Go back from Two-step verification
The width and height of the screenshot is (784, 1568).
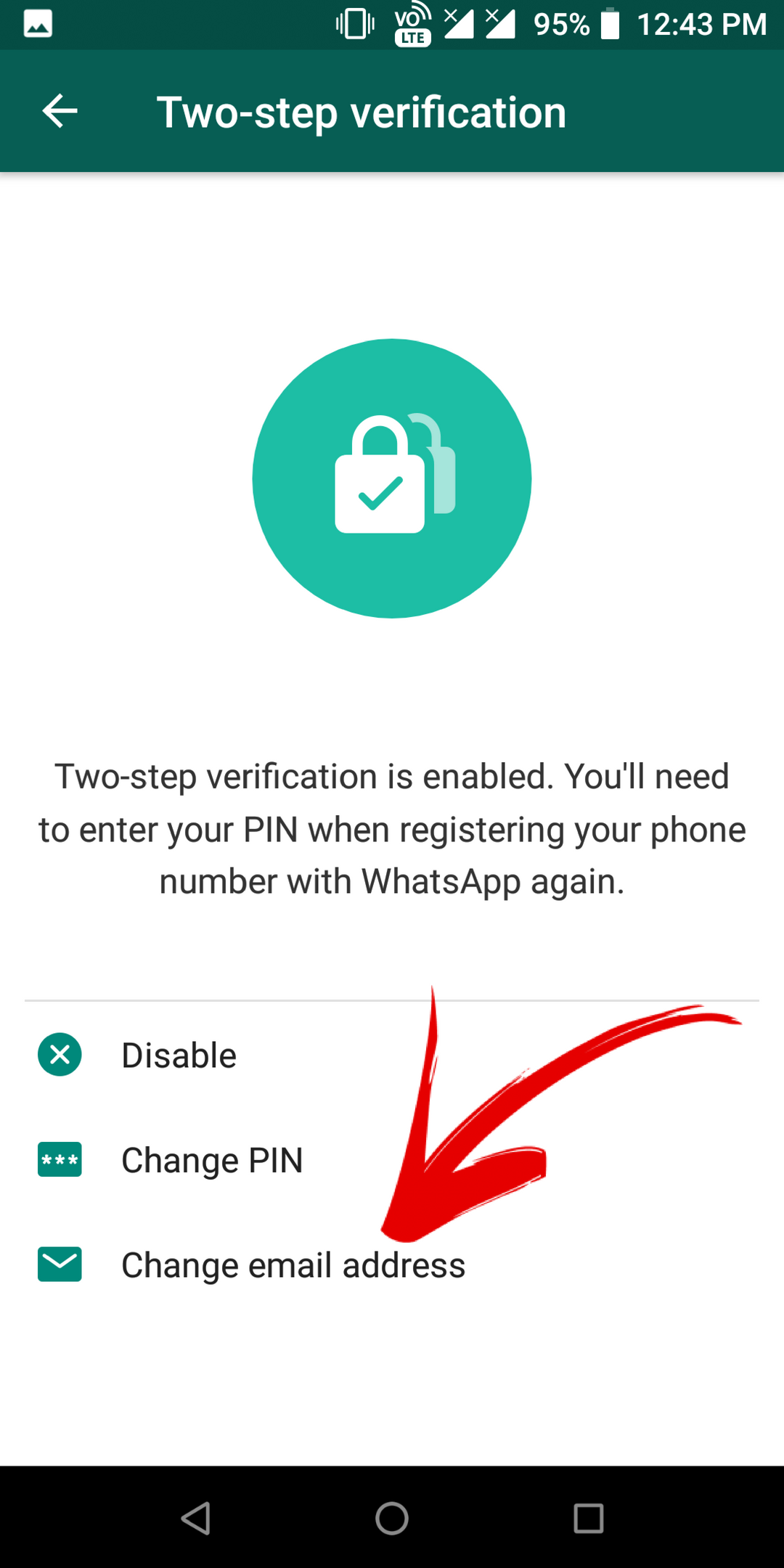pos(60,111)
